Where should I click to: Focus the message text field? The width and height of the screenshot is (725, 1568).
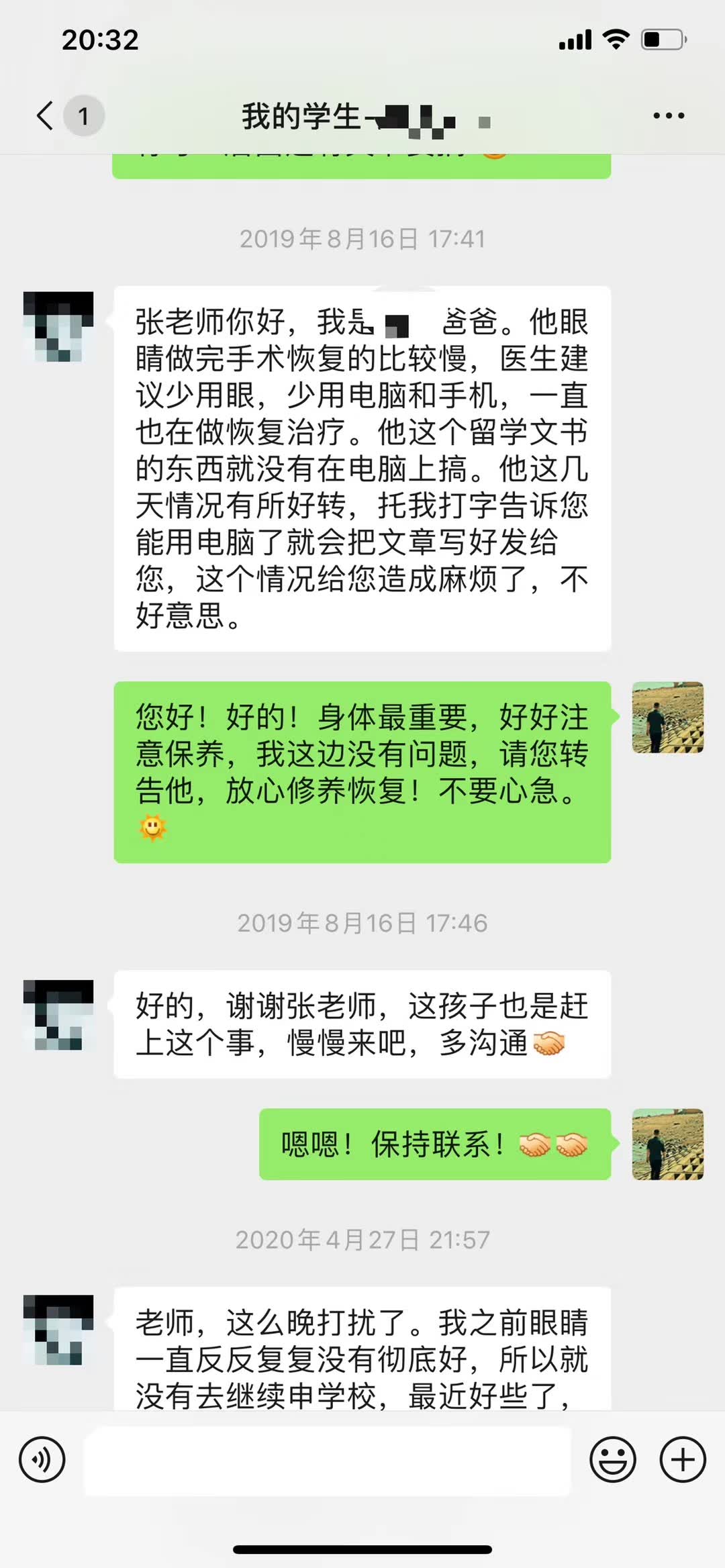[x=327, y=1460]
